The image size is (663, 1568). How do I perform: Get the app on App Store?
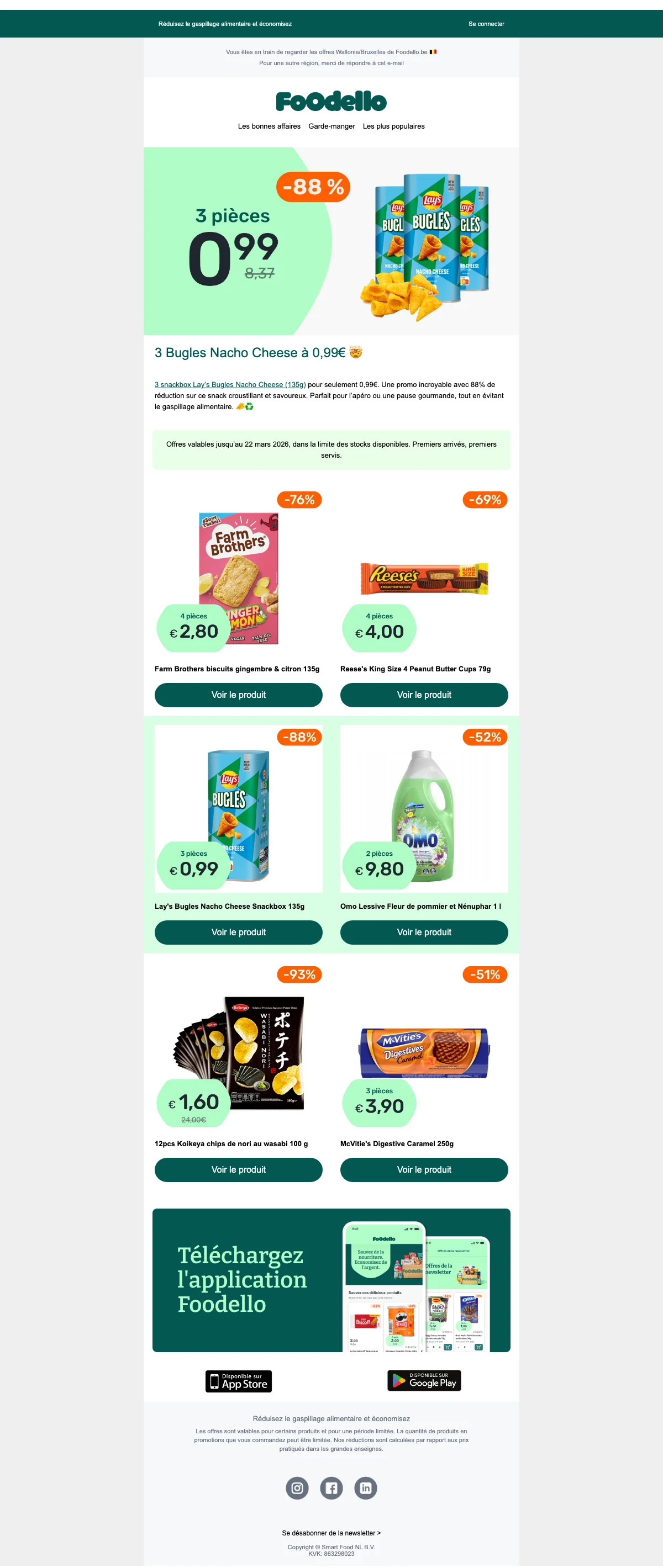238,1381
